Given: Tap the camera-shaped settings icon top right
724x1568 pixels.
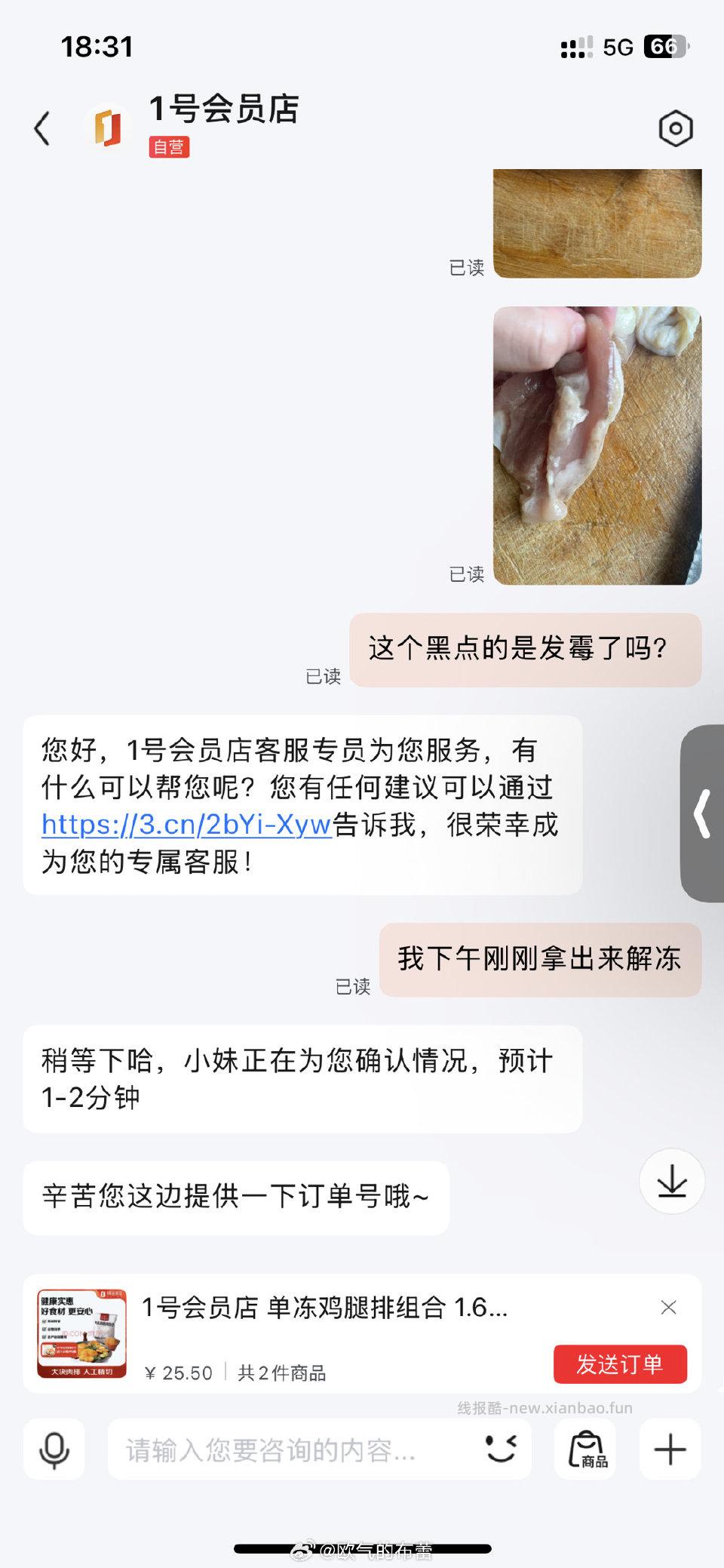Looking at the screenshot, I should point(675,128).
